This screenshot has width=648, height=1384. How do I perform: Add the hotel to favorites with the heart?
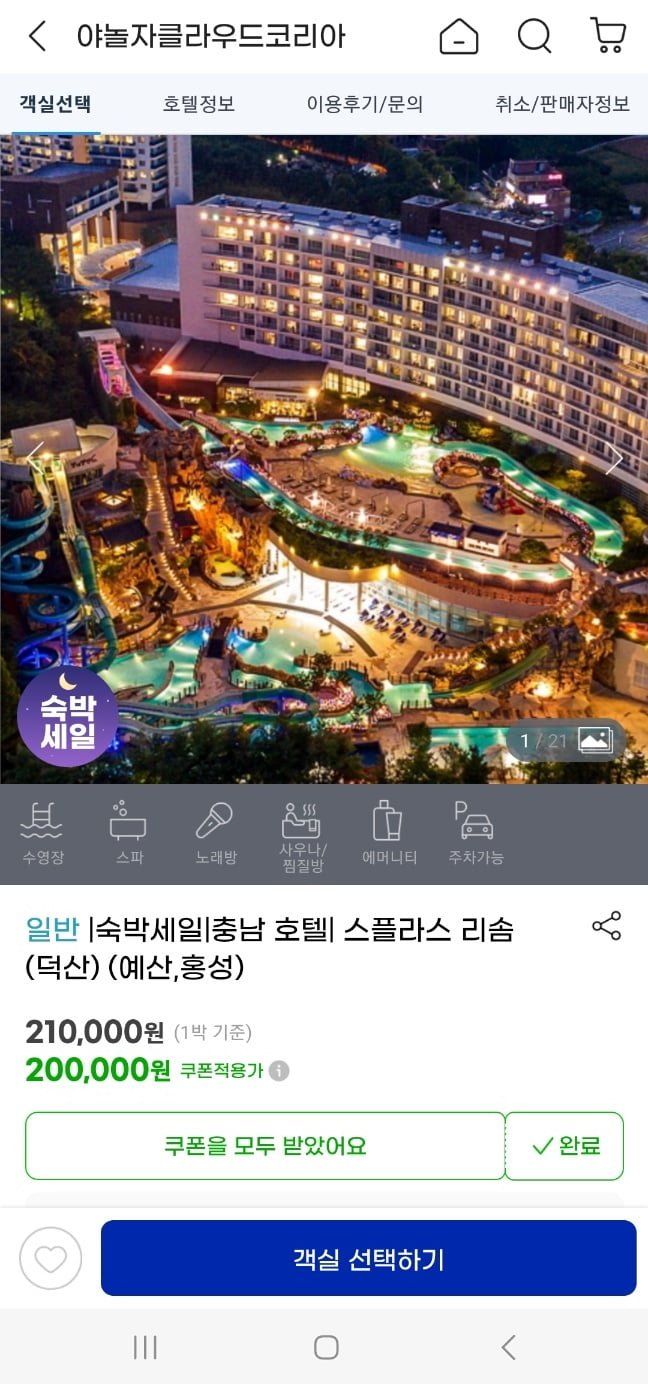click(51, 1258)
